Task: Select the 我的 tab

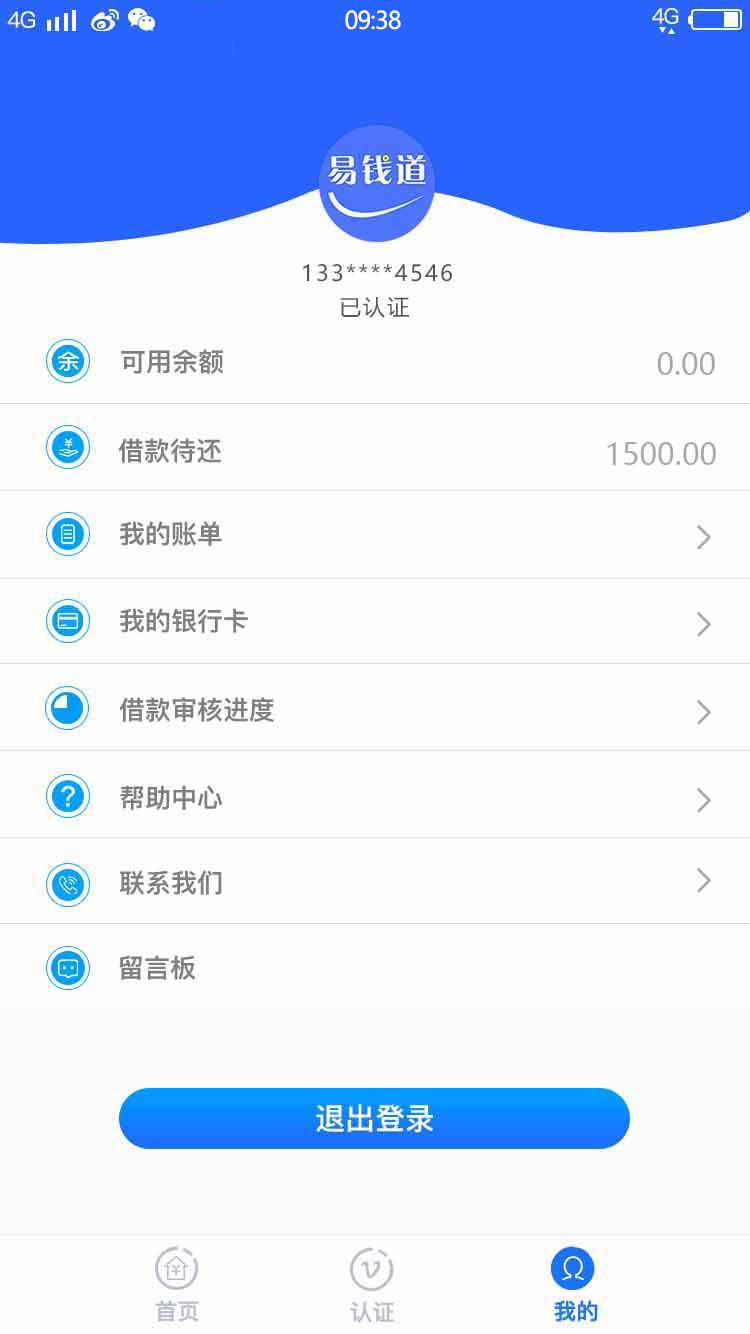Action: point(574,1285)
